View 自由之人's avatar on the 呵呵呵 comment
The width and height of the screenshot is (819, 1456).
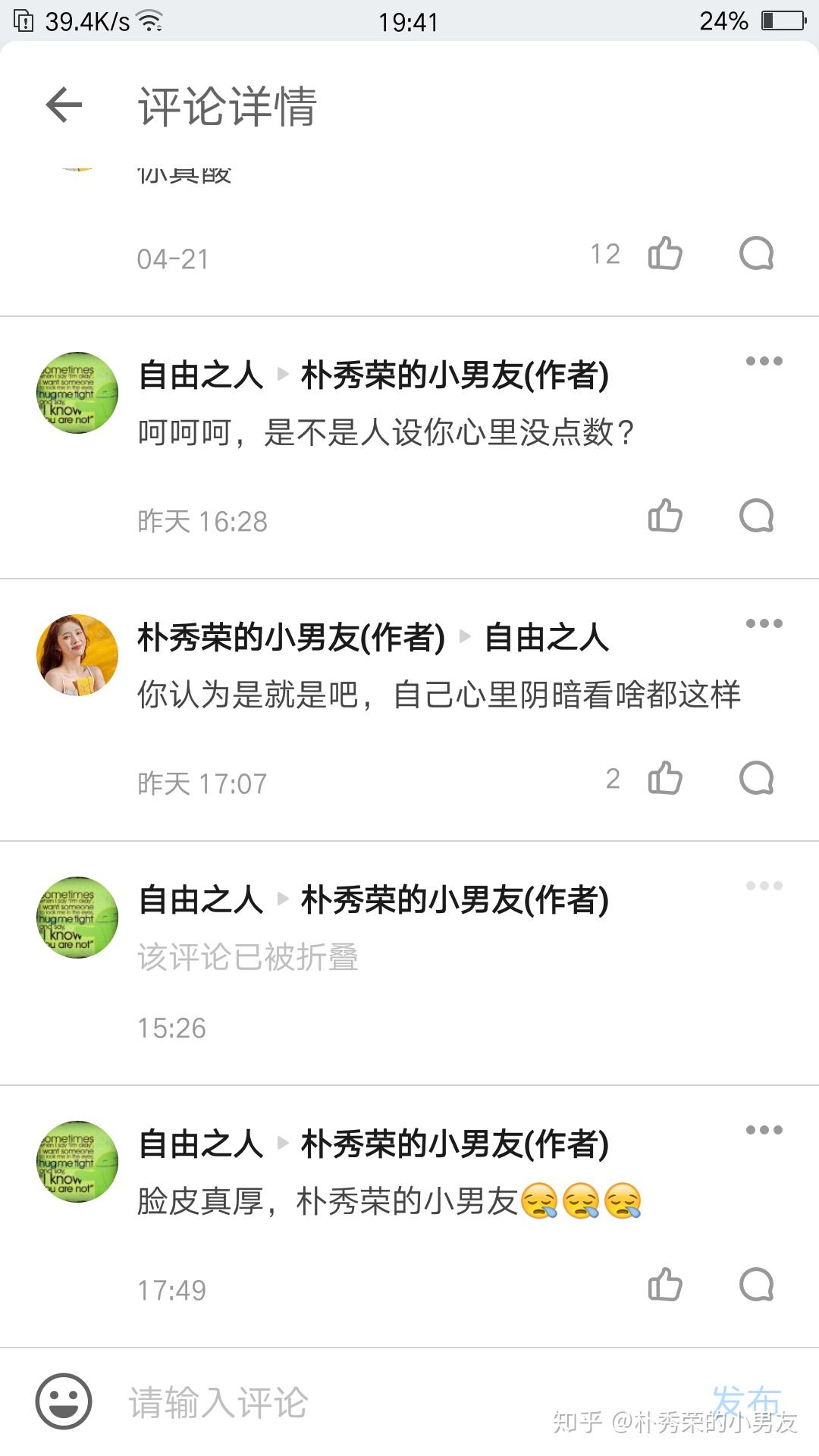click(x=77, y=393)
